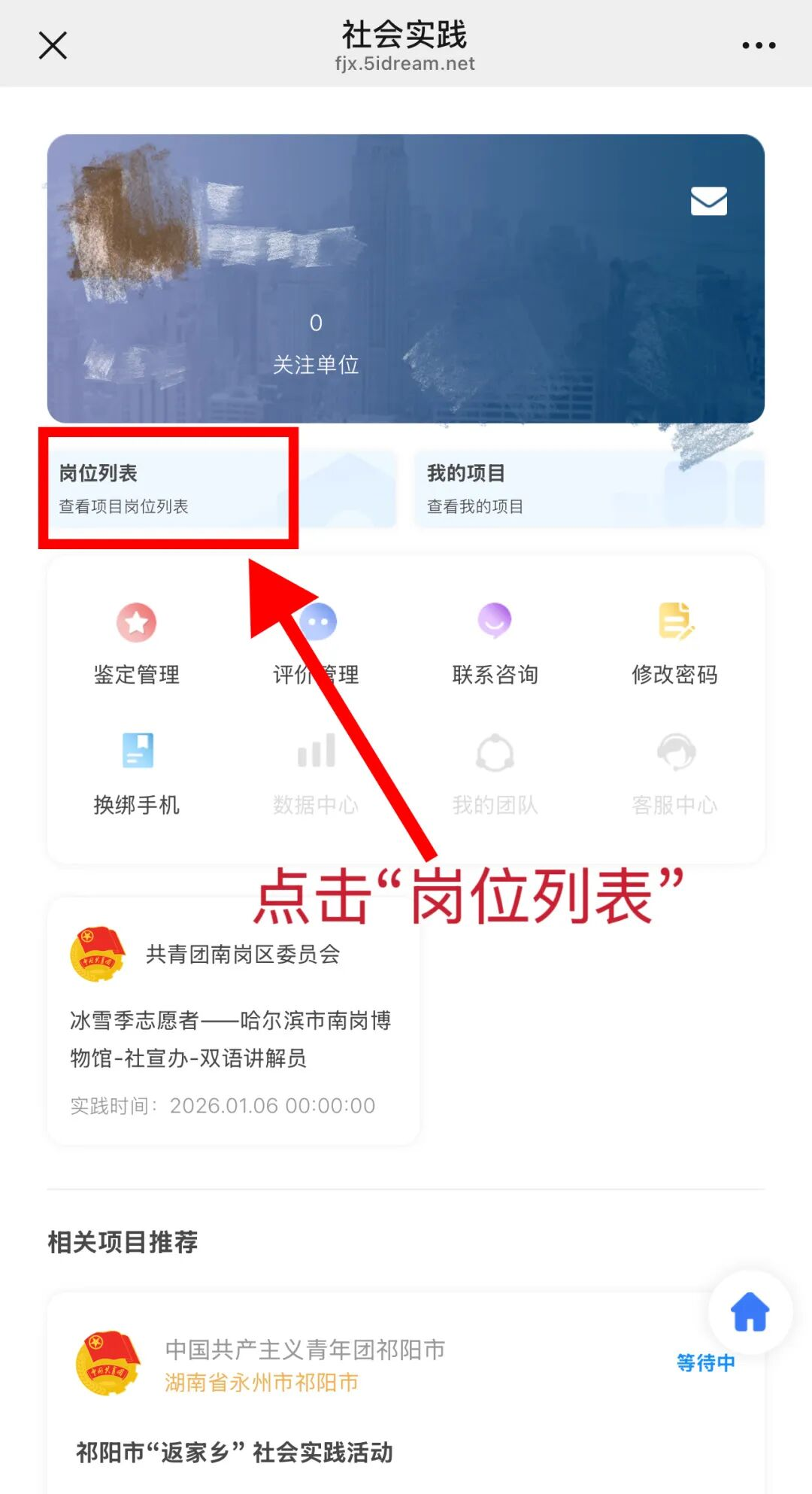The image size is (812, 1494).
Task: Open the three-dot overflow menu
Action: click(758, 45)
